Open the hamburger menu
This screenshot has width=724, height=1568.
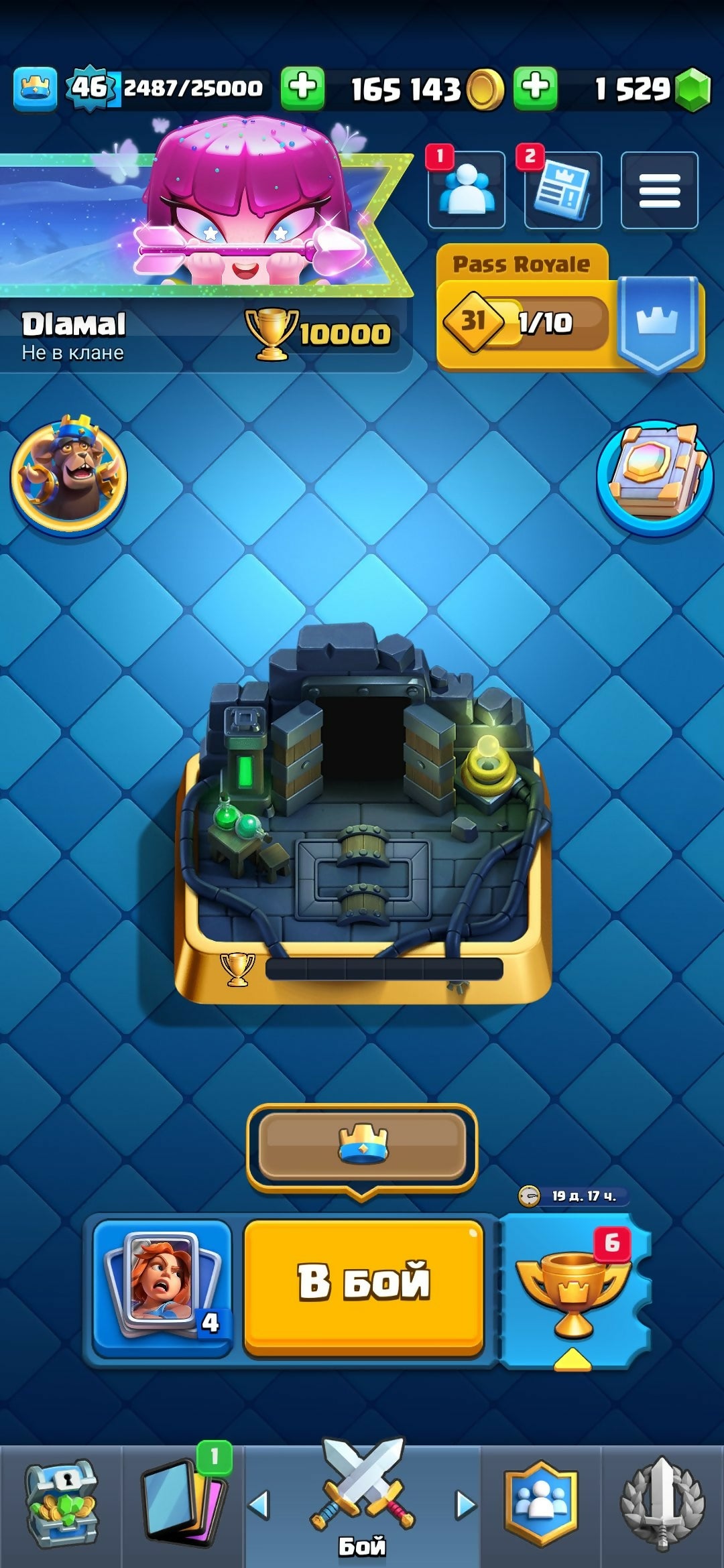coord(659,190)
